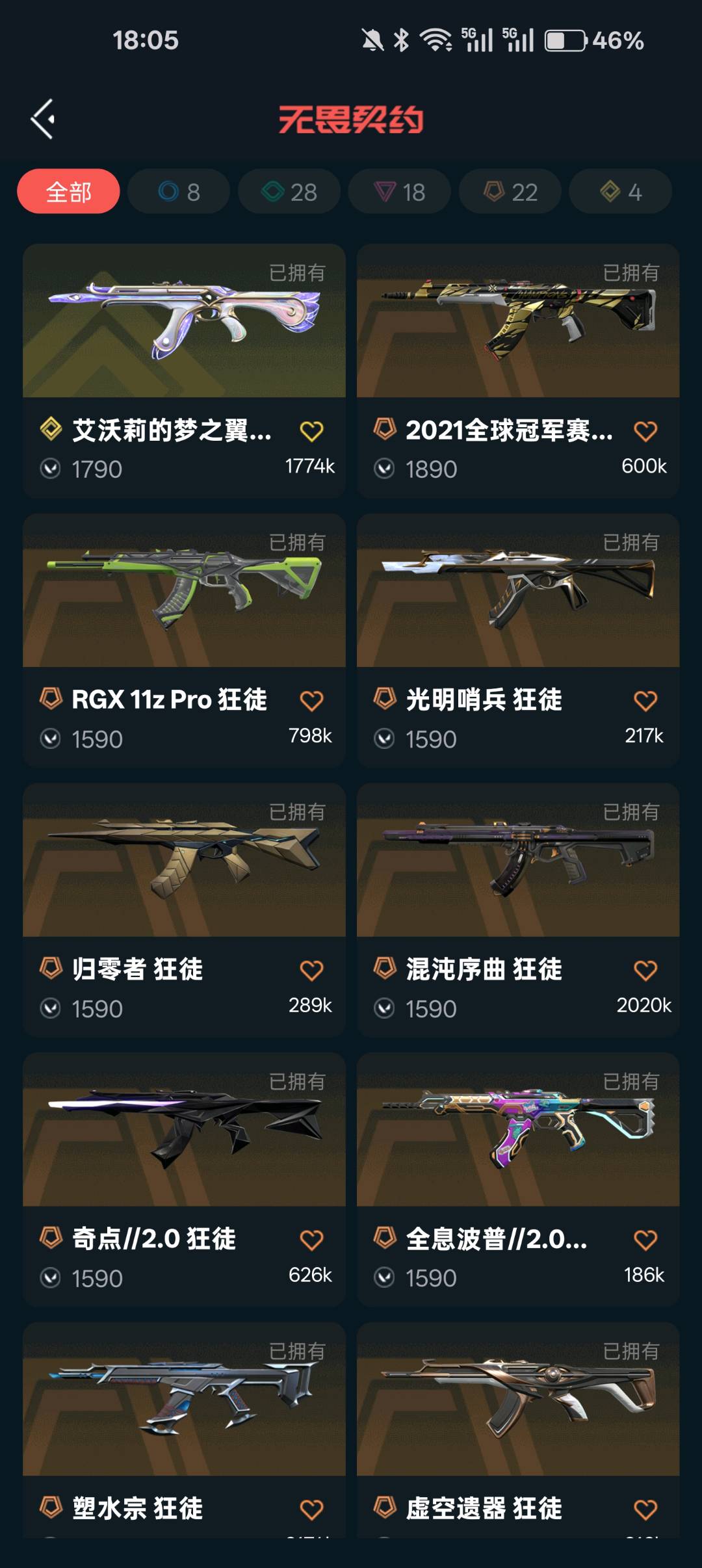Filter skins by the tier showing 4
This screenshot has width=702, height=1568.
(x=621, y=192)
